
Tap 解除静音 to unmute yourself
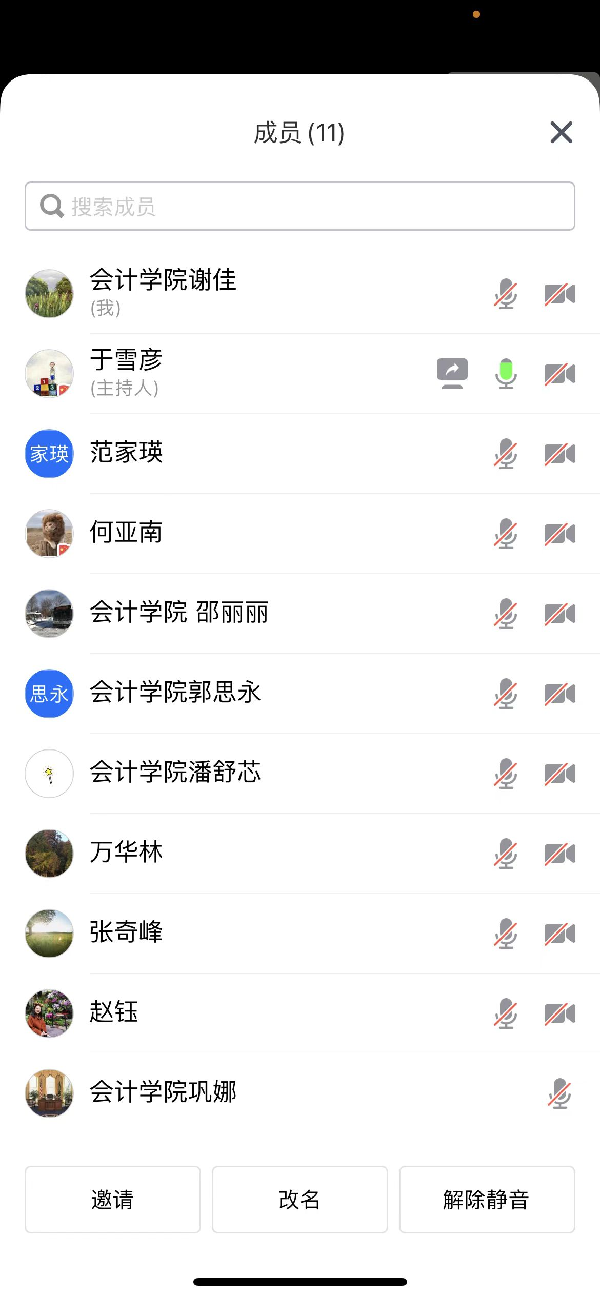[486, 1199]
